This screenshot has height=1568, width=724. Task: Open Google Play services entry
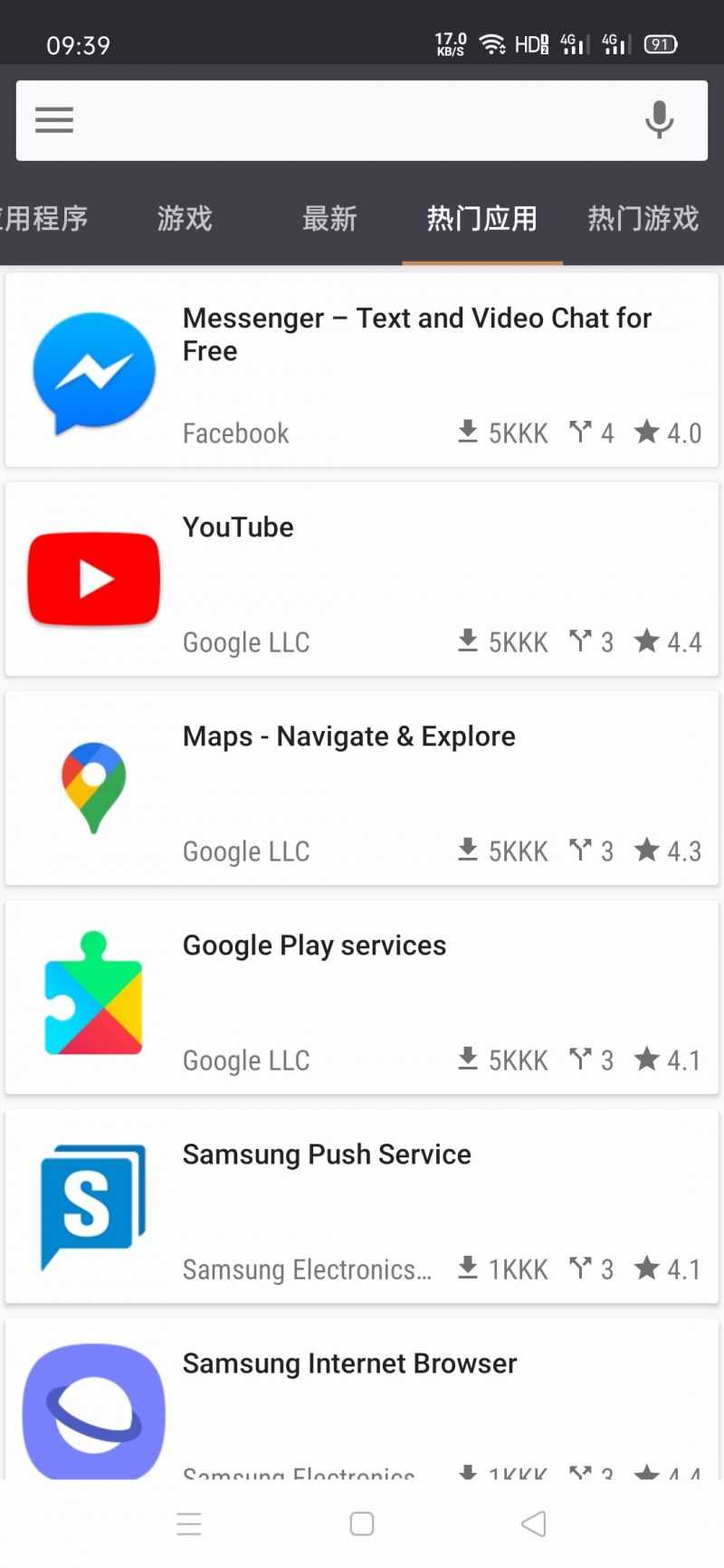pos(362,997)
